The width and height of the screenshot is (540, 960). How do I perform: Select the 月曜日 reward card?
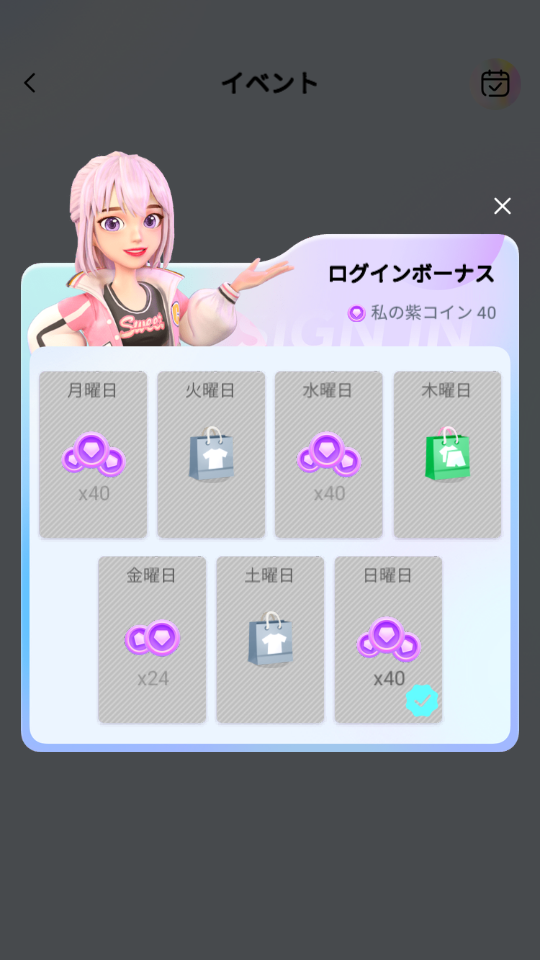point(93,454)
